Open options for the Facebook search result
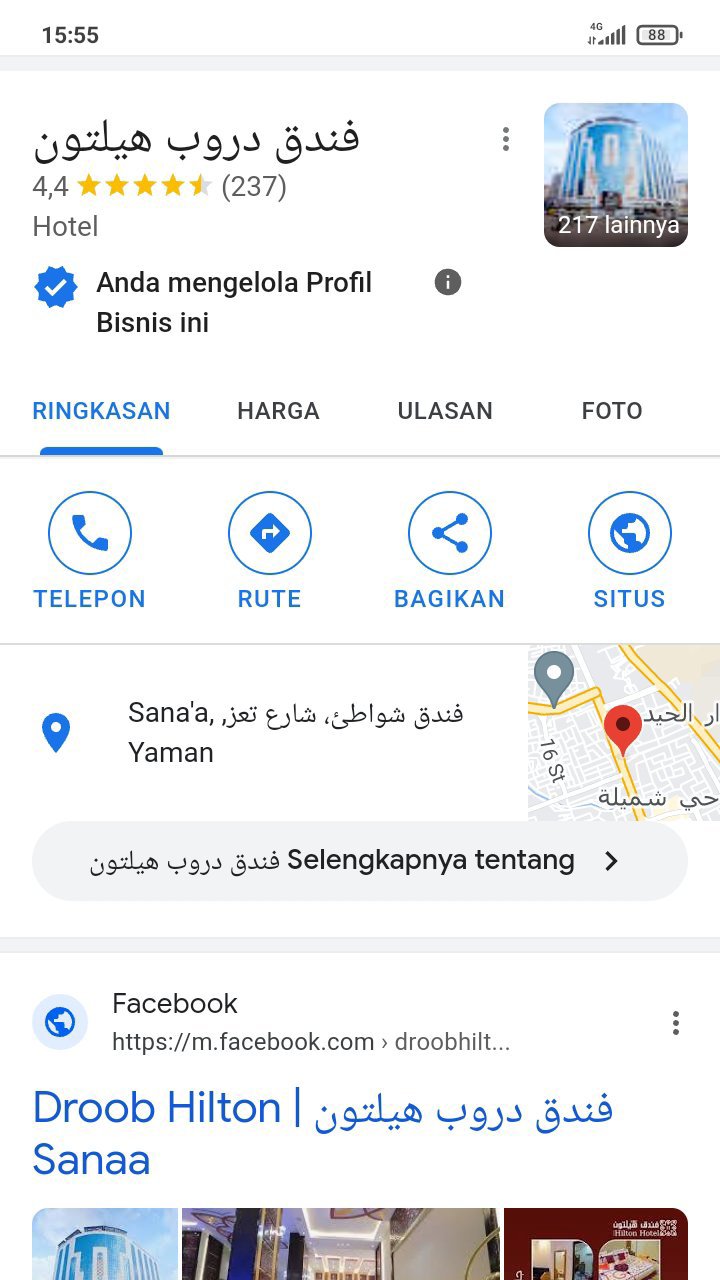Screen dimensions: 720x1280 (x=676, y=1022)
